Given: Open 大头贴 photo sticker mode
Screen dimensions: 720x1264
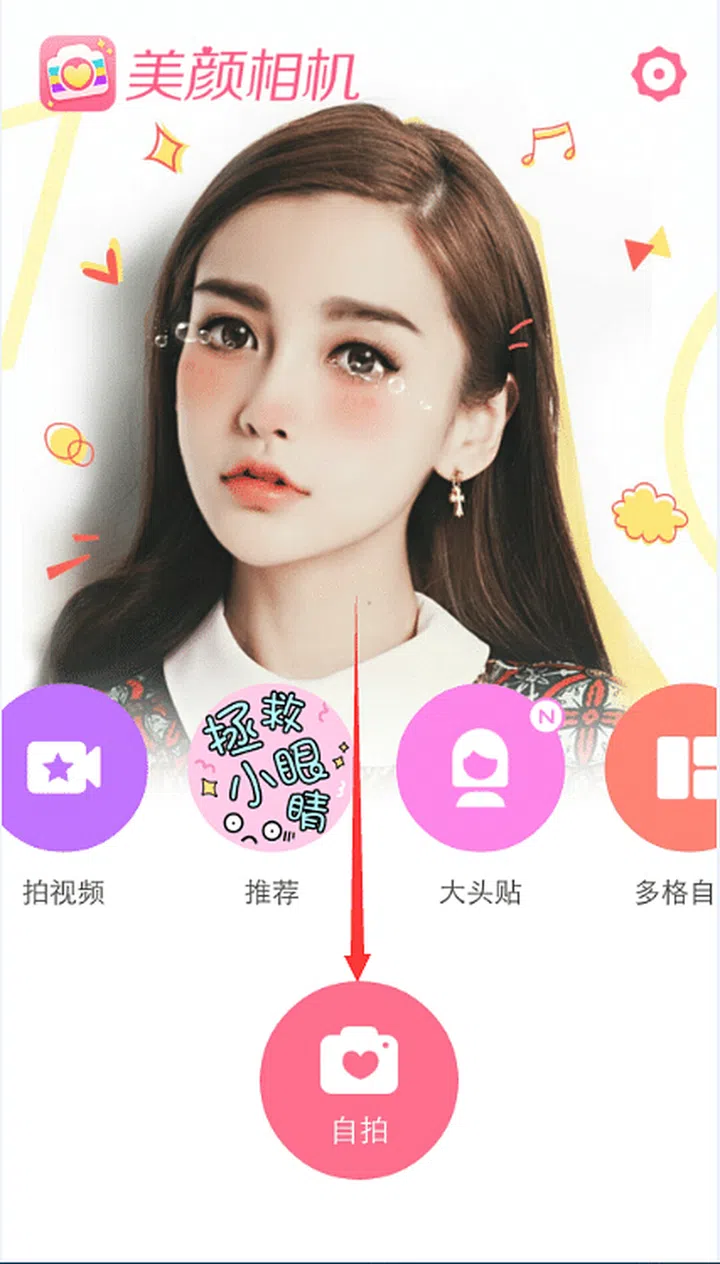Looking at the screenshot, I should coord(480,768).
